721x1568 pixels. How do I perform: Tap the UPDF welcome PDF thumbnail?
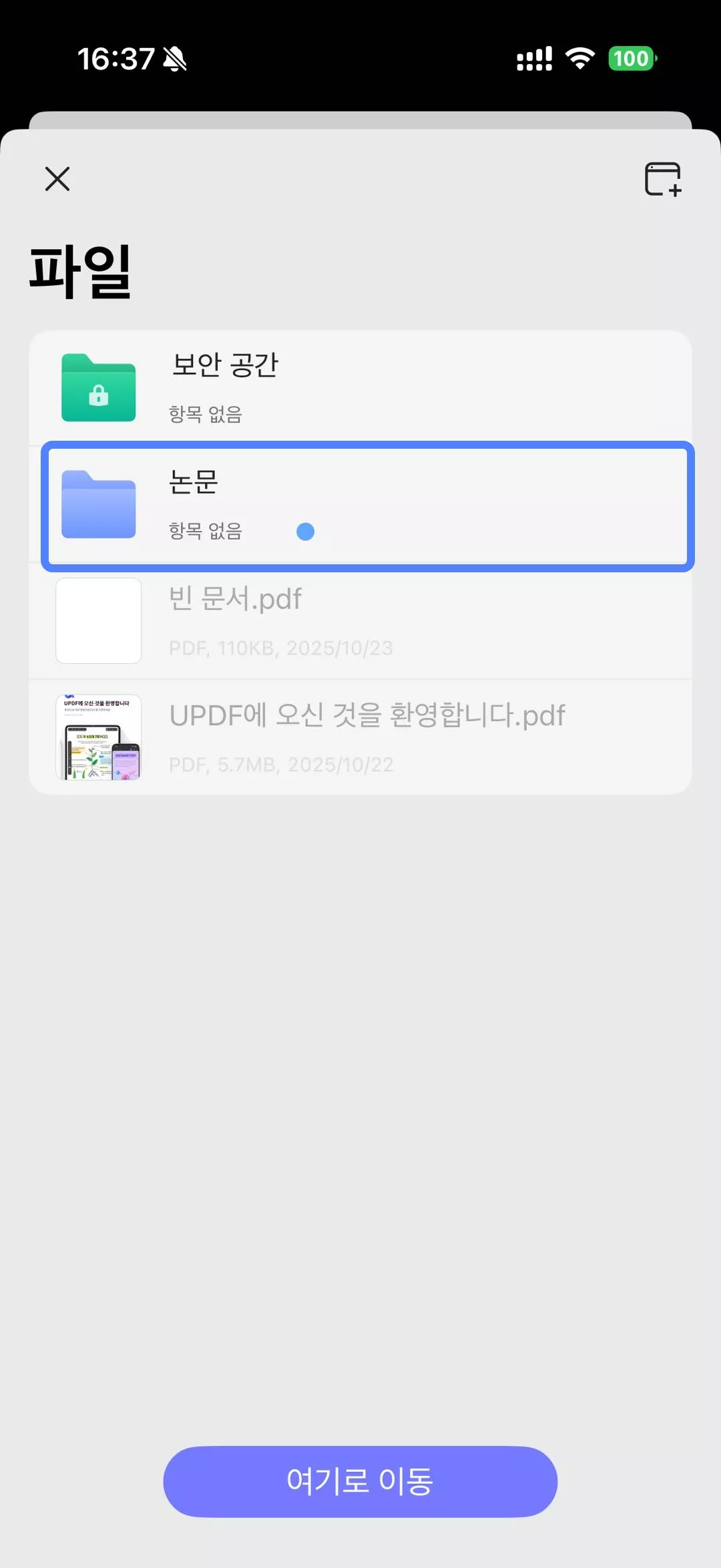(x=97, y=737)
